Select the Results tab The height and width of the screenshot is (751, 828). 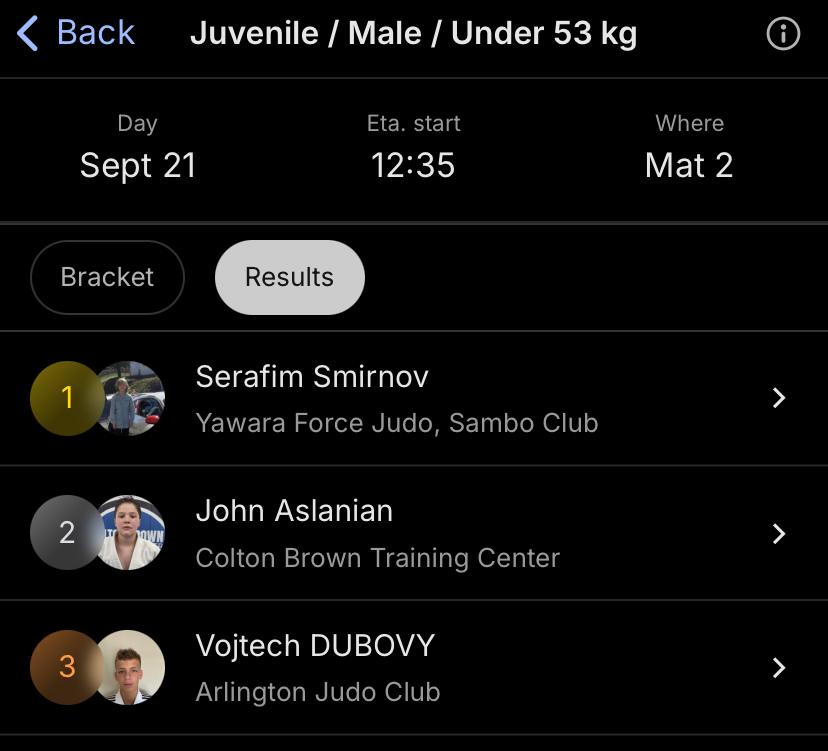(289, 277)
